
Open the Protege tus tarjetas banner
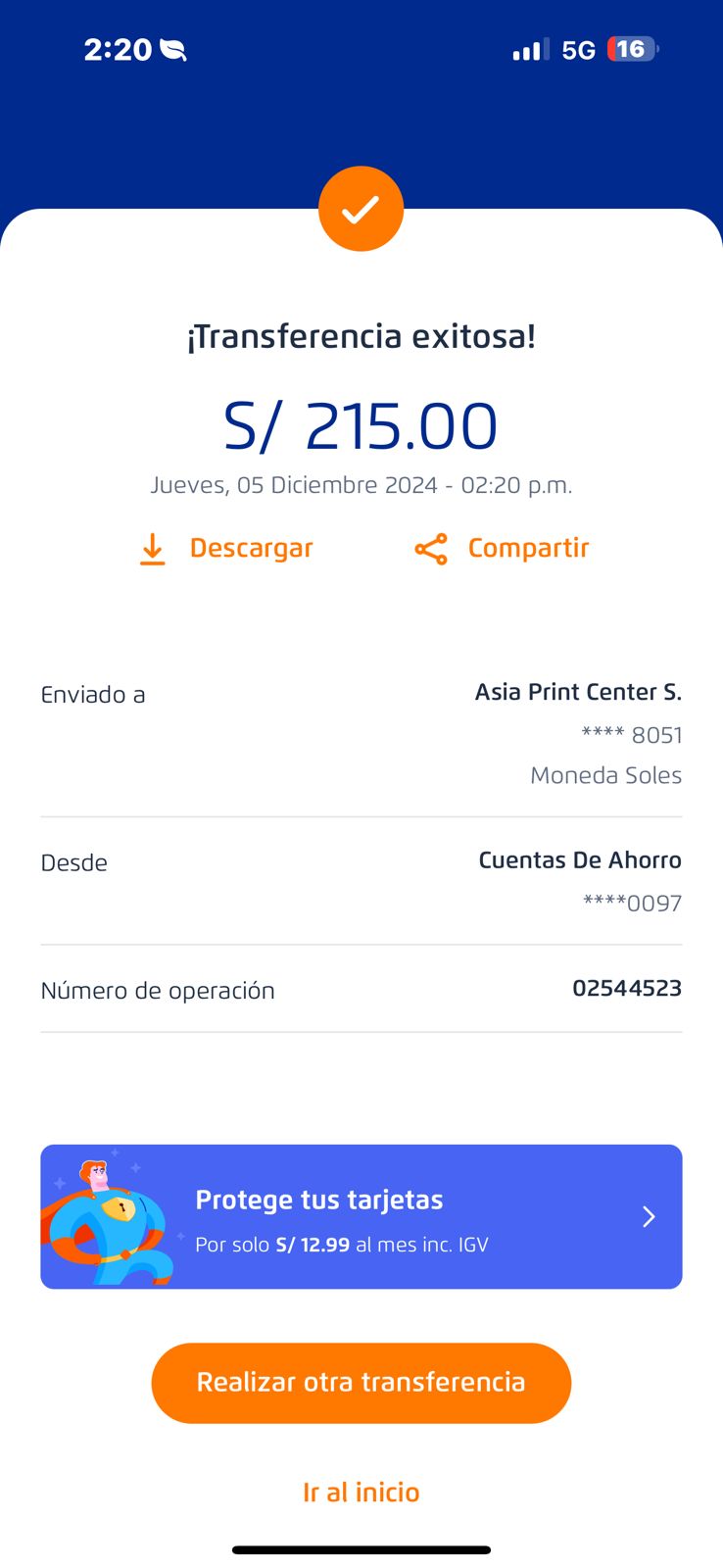coord(361,1216)
